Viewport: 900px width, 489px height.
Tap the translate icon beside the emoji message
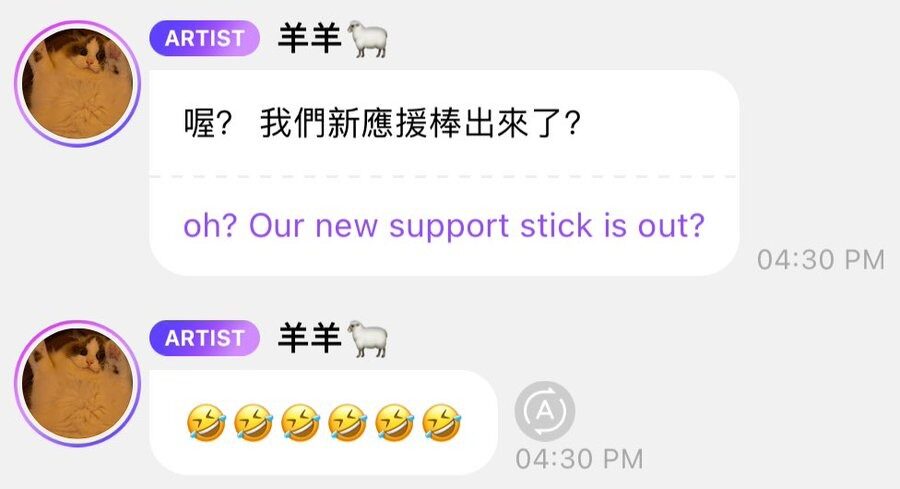545,410
